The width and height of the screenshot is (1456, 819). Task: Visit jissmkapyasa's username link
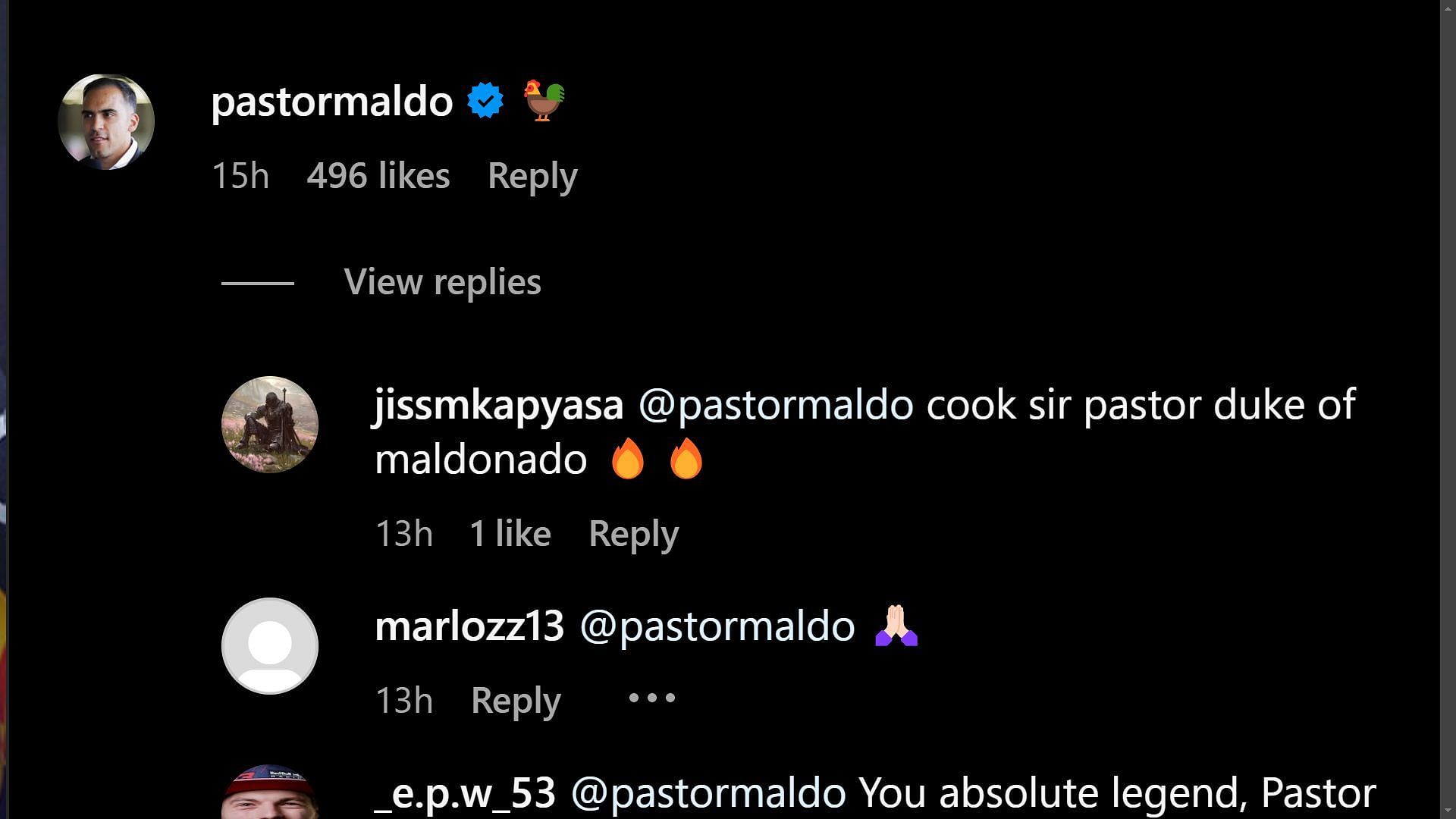click(x=498, y=405)
